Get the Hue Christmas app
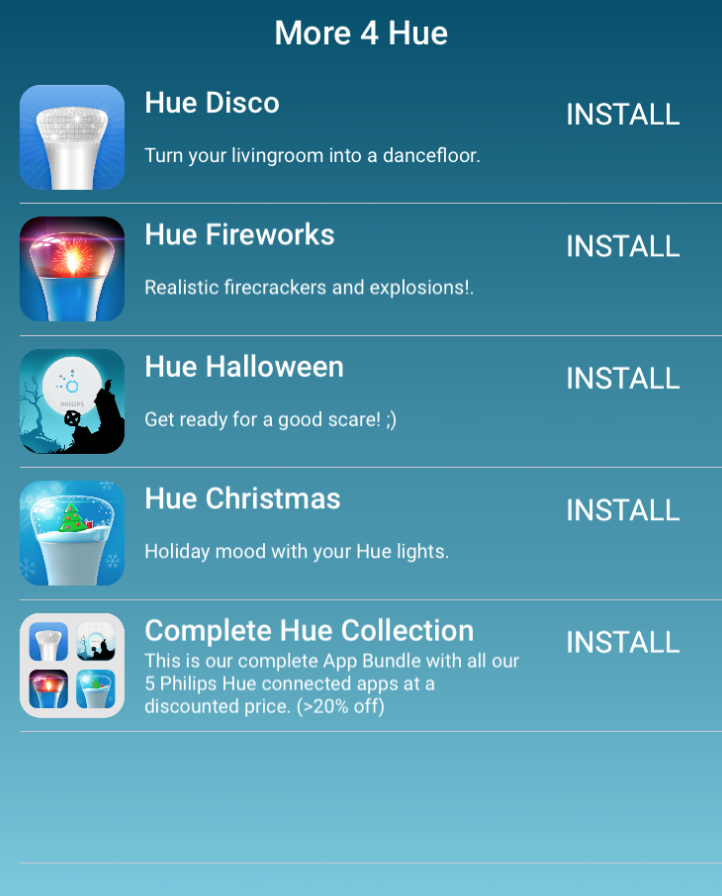This screenshot has height=896, width=722. click(x=622, y=511)
